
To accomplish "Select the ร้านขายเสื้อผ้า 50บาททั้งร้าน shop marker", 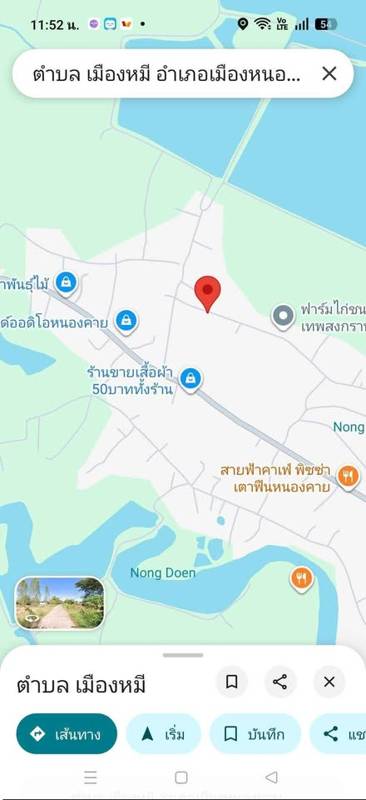I will tap(190, 380).
